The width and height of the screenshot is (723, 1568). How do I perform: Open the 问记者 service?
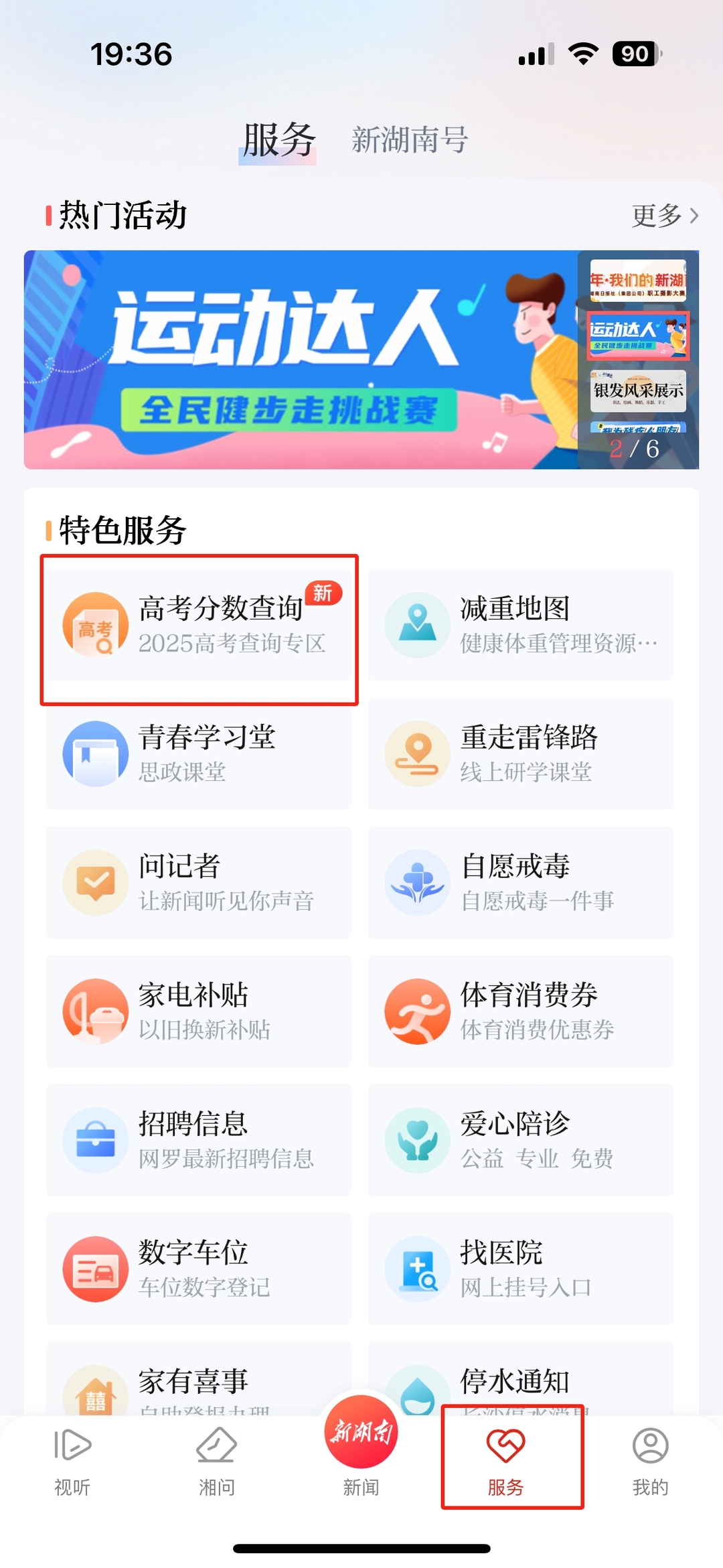[199, 882]
